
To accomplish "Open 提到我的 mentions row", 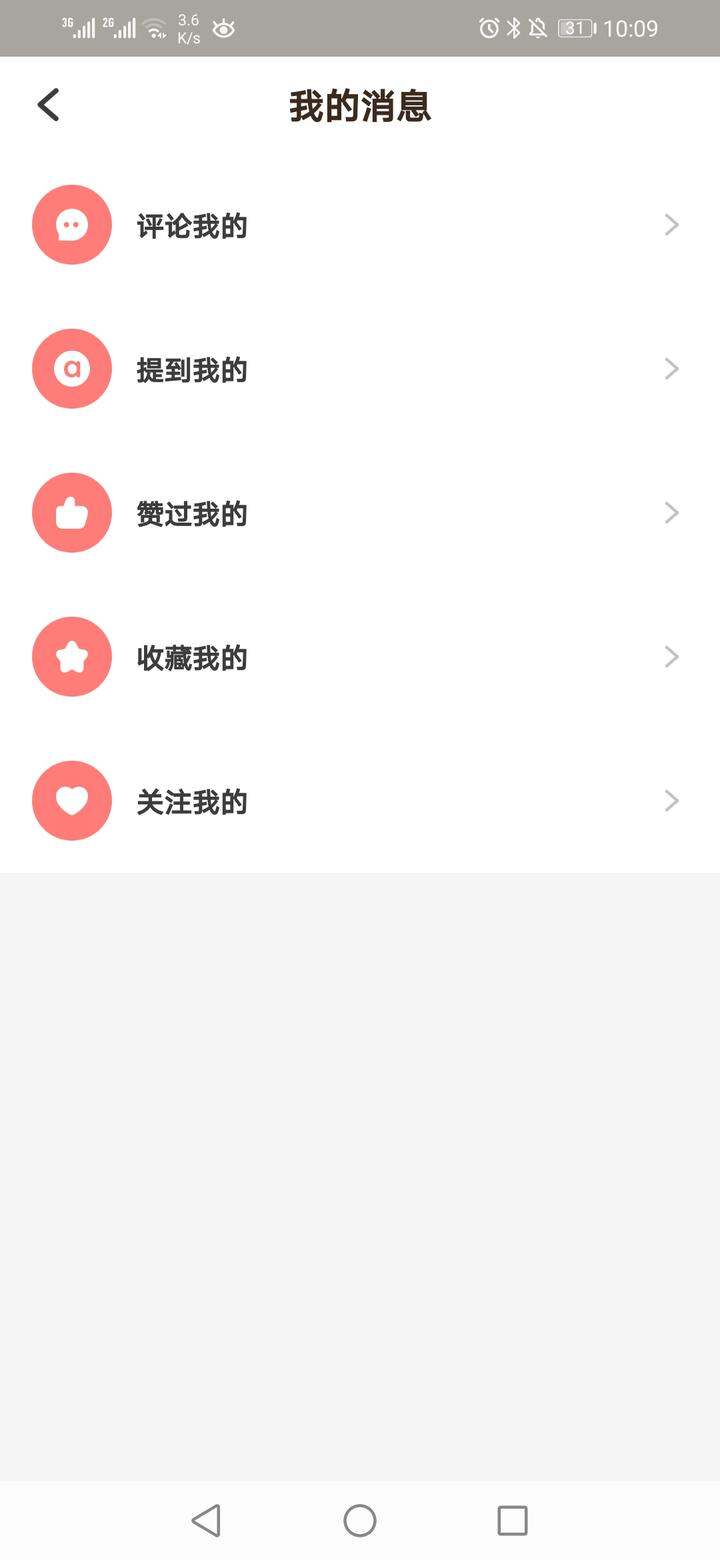I will pos(360,369).
